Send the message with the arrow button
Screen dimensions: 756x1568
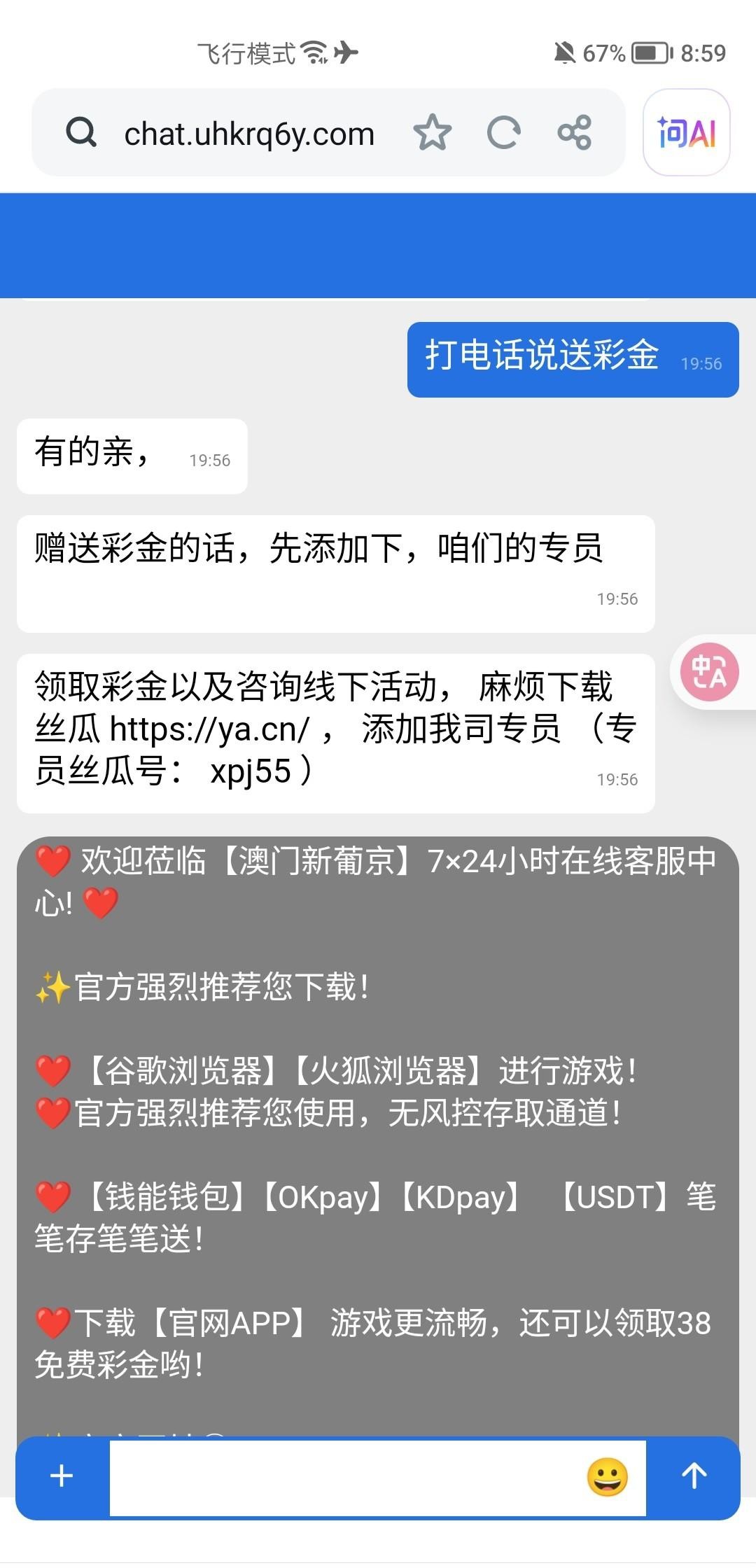tap(694, 1476)
